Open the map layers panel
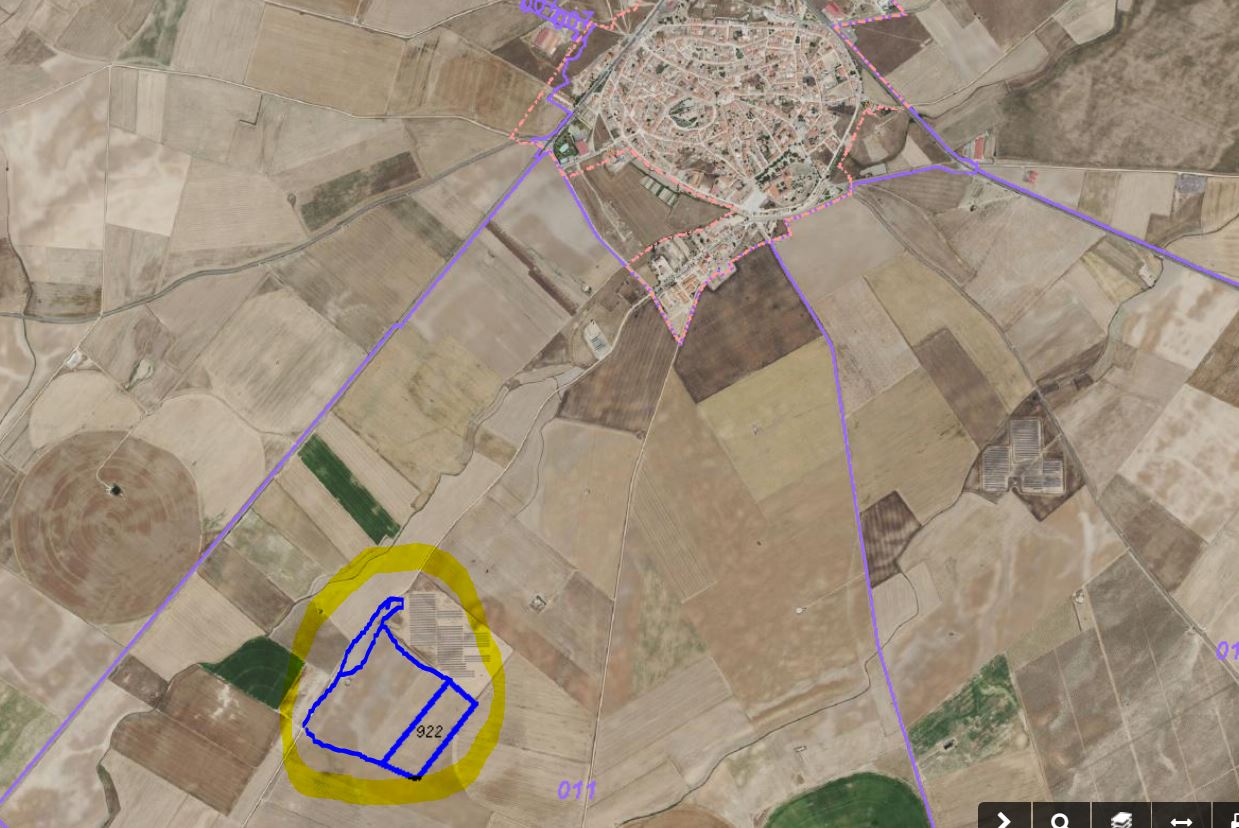This screenshot has width=1239, height=828. tap(1121, 819)
